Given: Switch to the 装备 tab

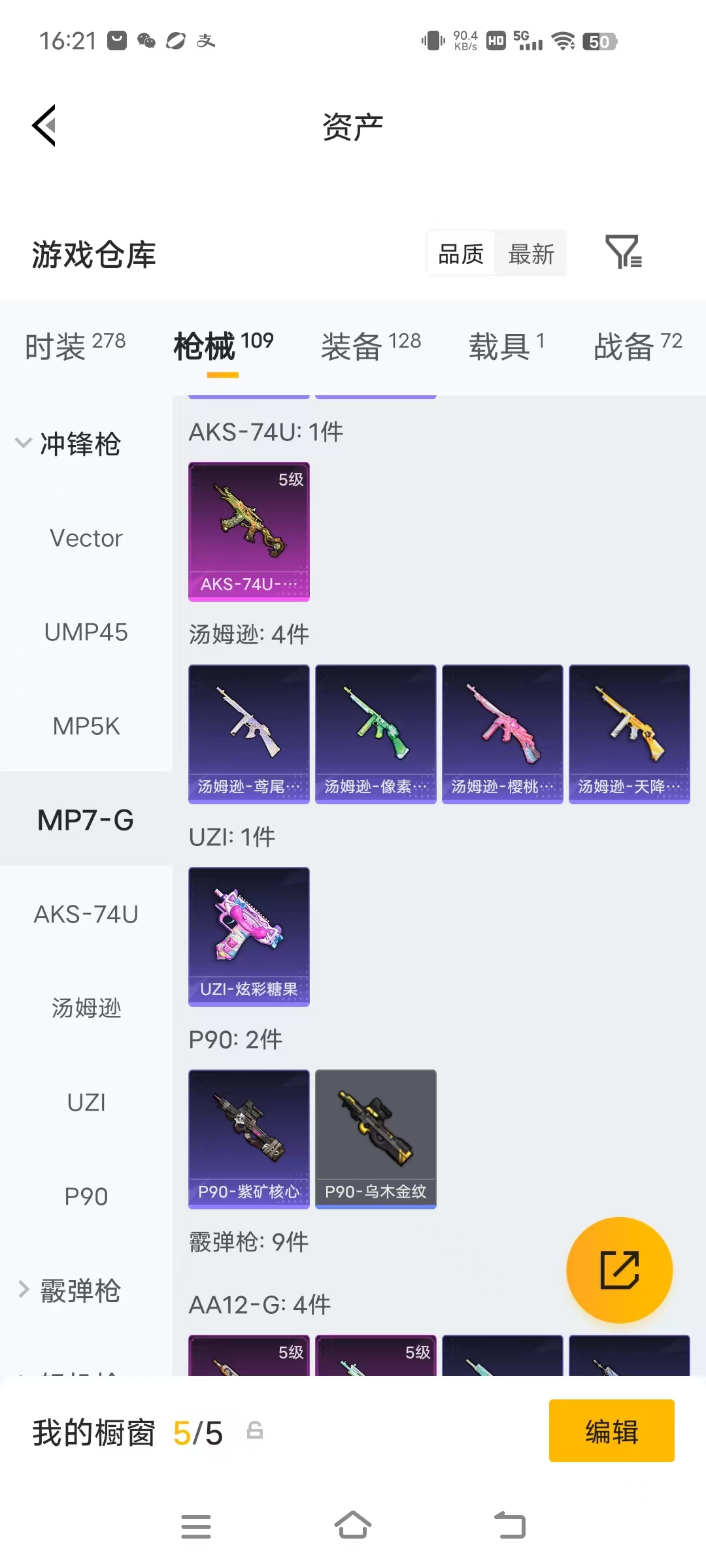Looking at the screenshot, I should tap(371, 346).
